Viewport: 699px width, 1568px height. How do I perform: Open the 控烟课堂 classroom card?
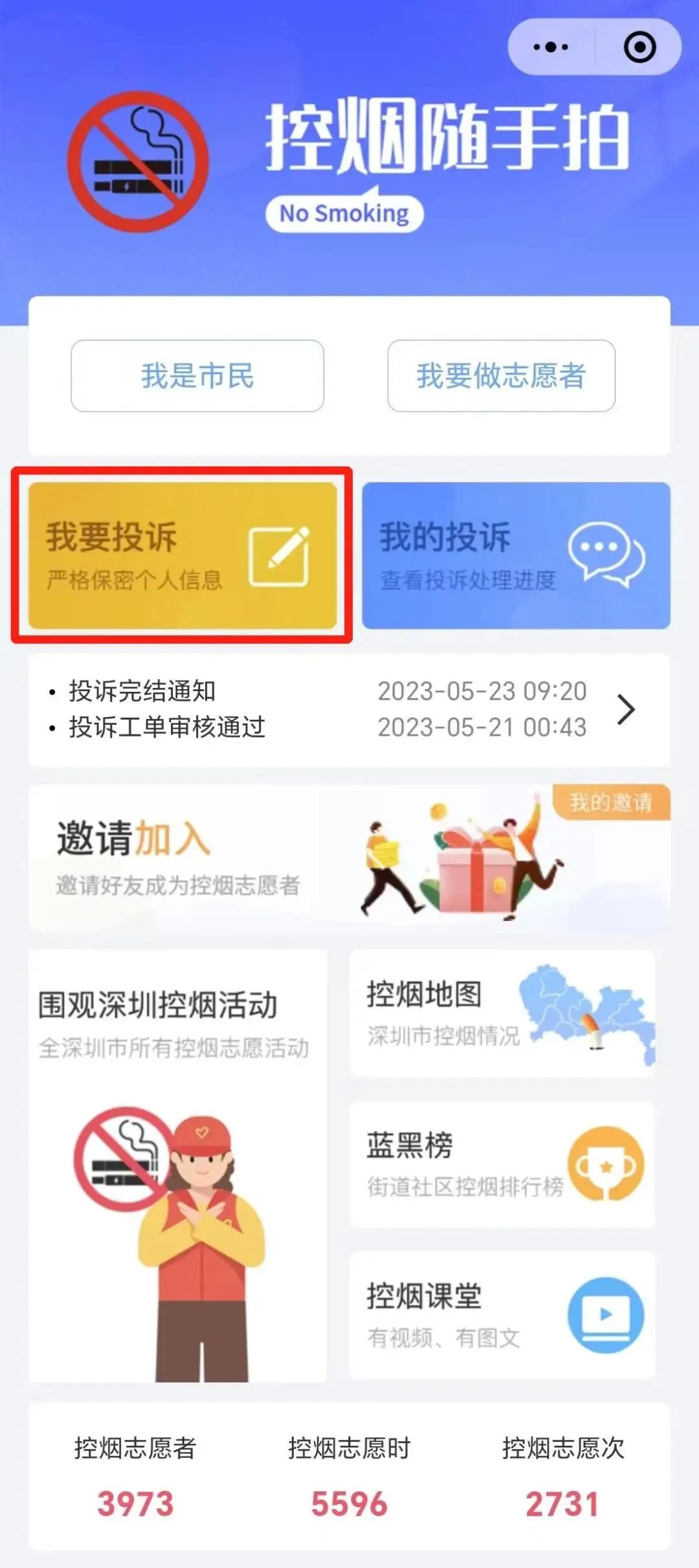[502, 1315]
